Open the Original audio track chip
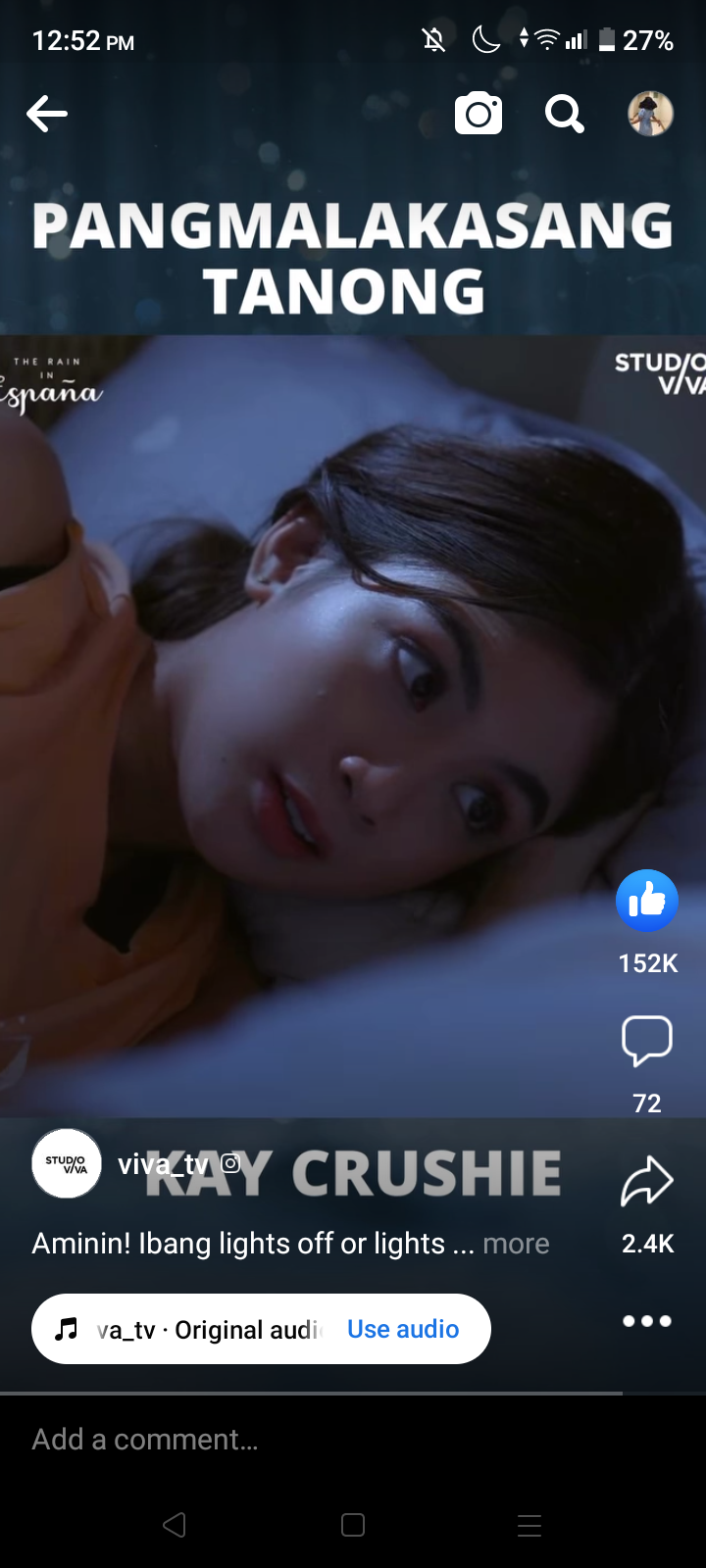The width and height of the screenshot is (706, 1568). [x=196, y=1329]
